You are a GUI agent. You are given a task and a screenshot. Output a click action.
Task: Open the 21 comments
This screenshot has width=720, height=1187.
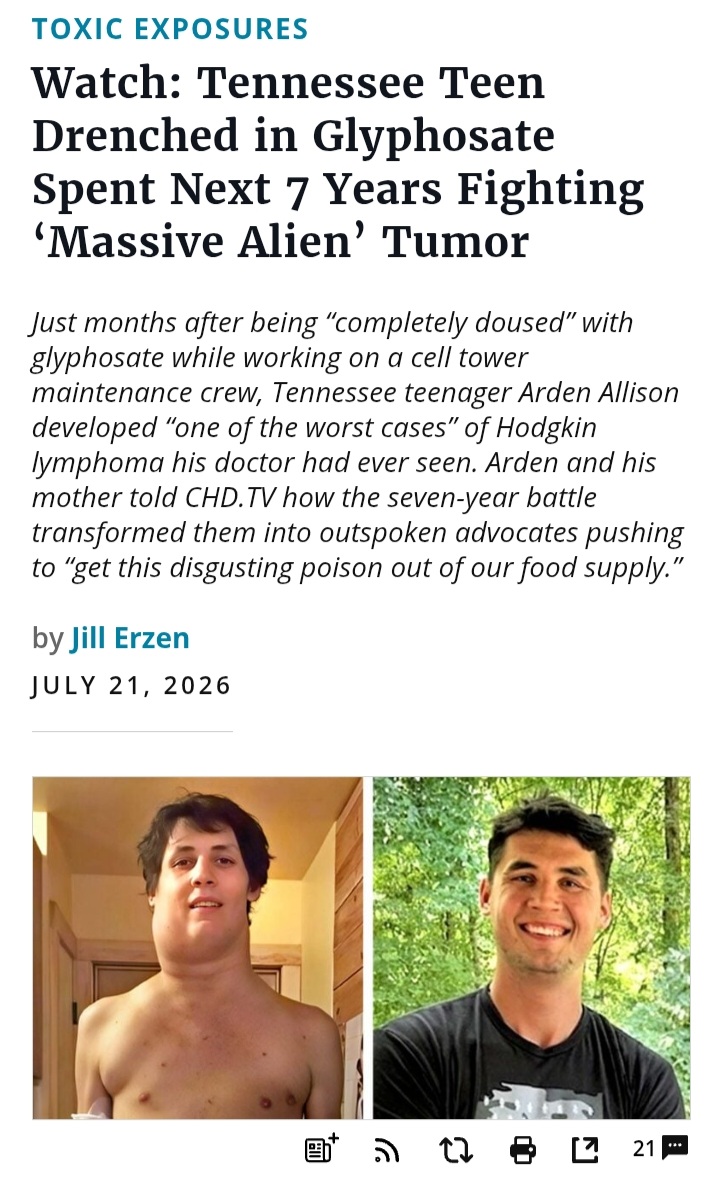pos(660,1148)
